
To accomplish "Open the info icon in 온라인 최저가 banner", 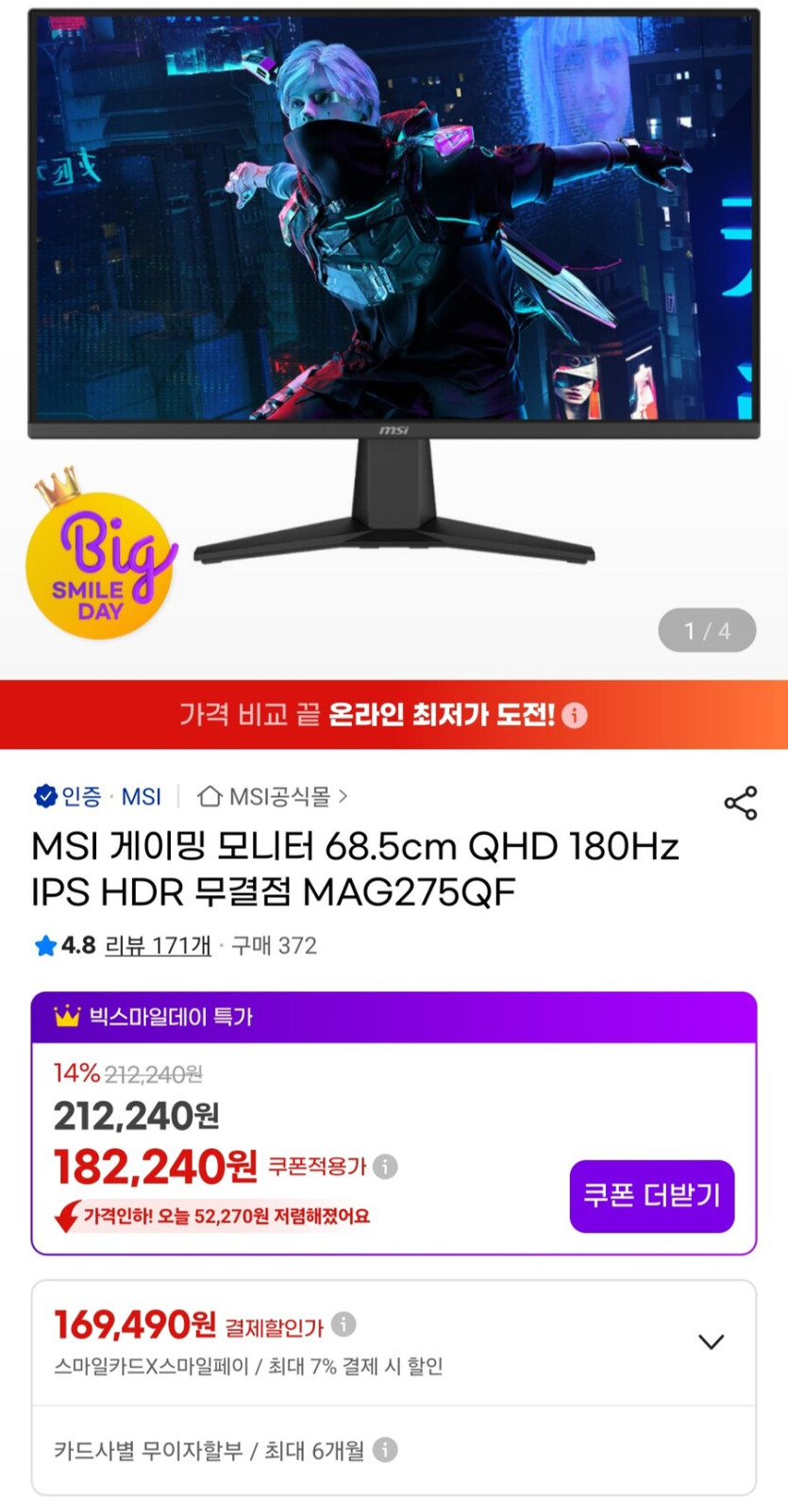I will coord(575,717).
